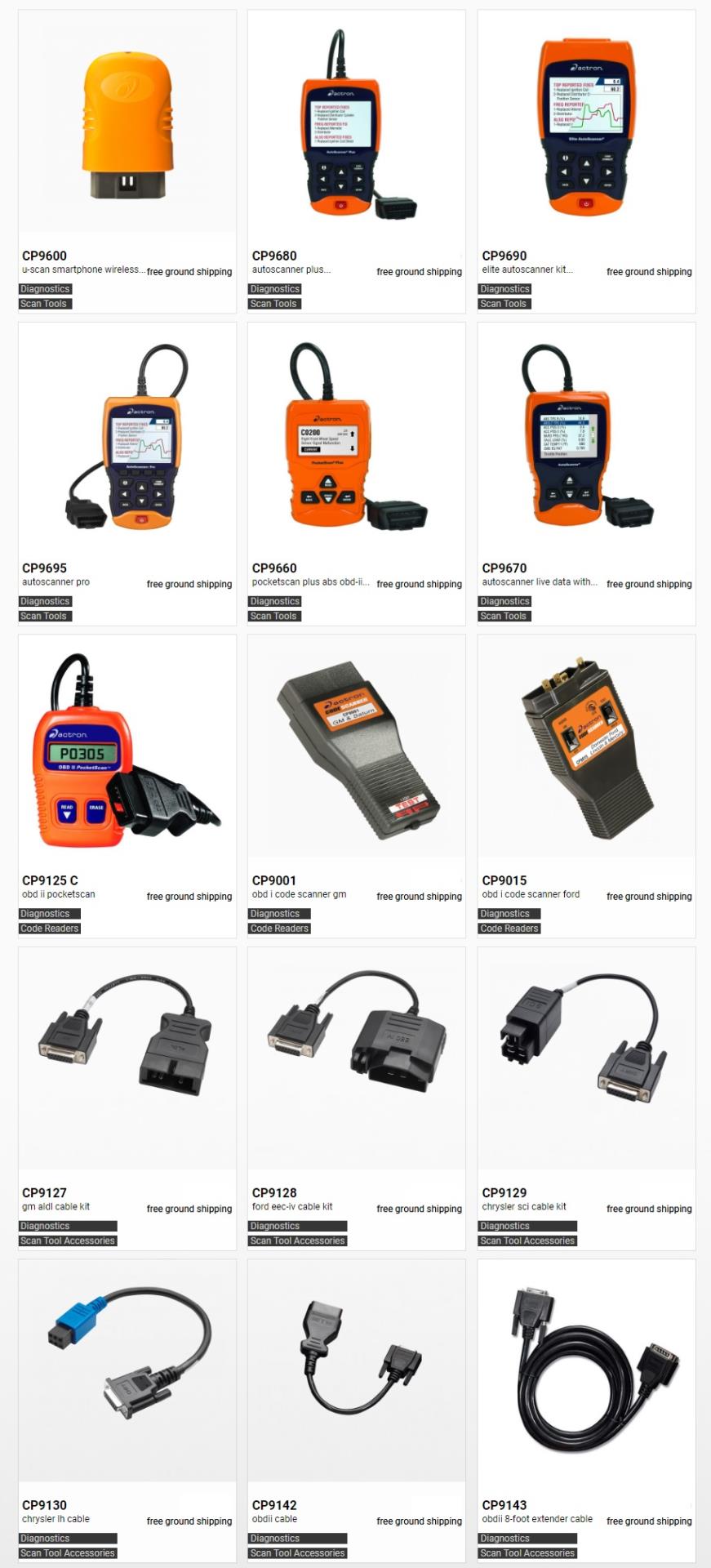Screen dimensions: 711x1568
Task: Select the CP9127 GM ALDL cable kit
Action: [x=127, y=1059]
